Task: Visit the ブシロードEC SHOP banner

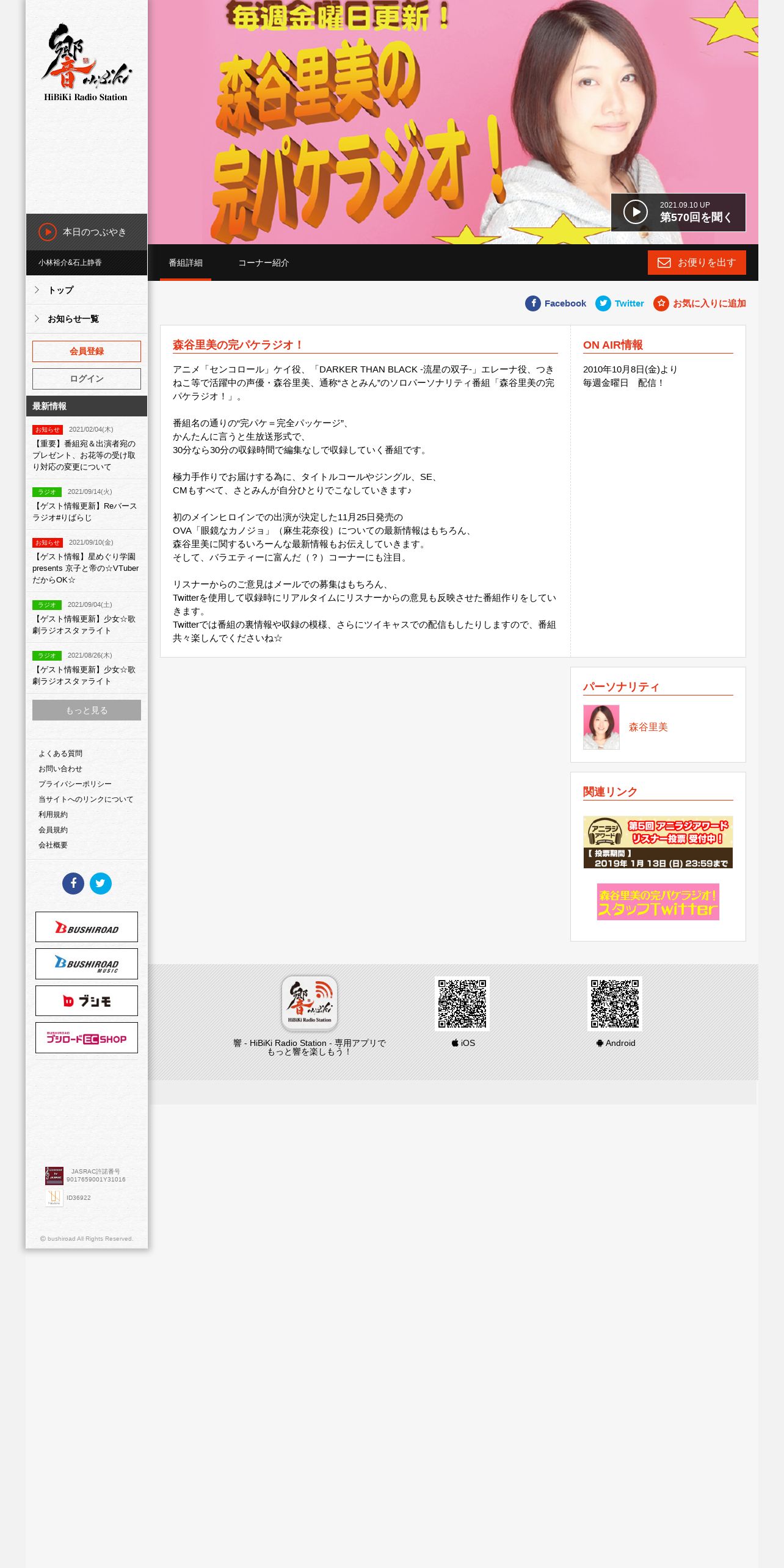Action: (x=87, y=1037)
